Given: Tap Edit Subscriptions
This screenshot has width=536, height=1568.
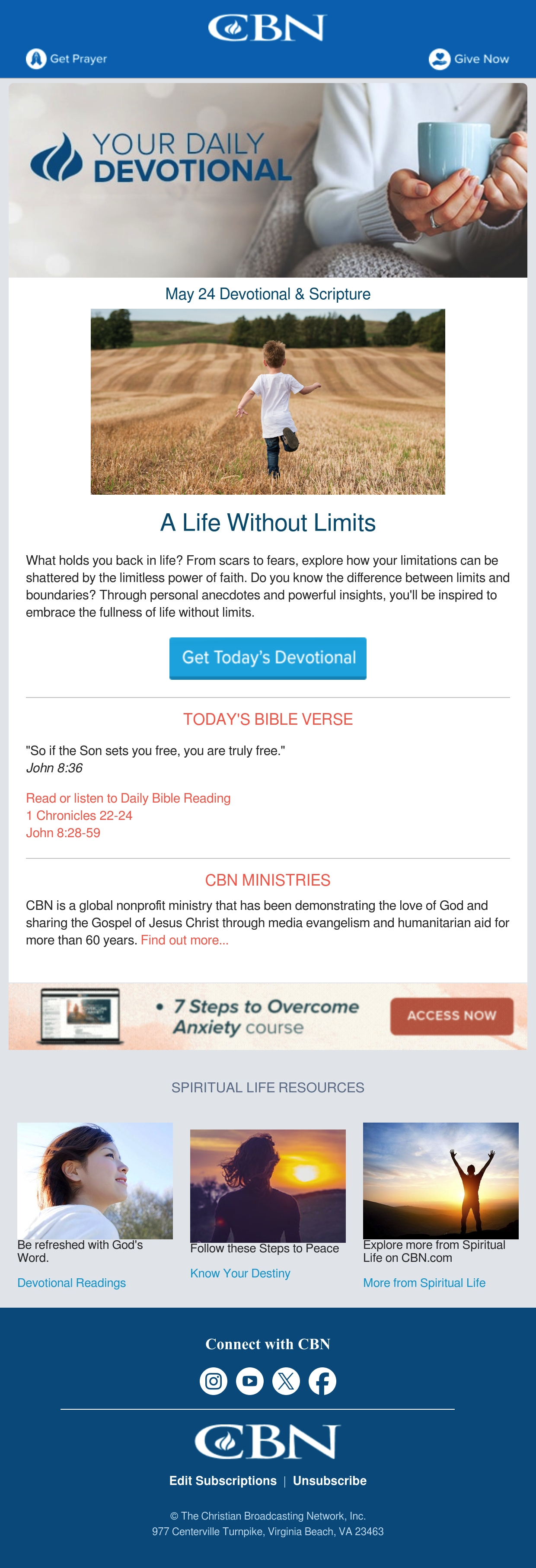Looking at the screenshot, I should coord(223,1480).
